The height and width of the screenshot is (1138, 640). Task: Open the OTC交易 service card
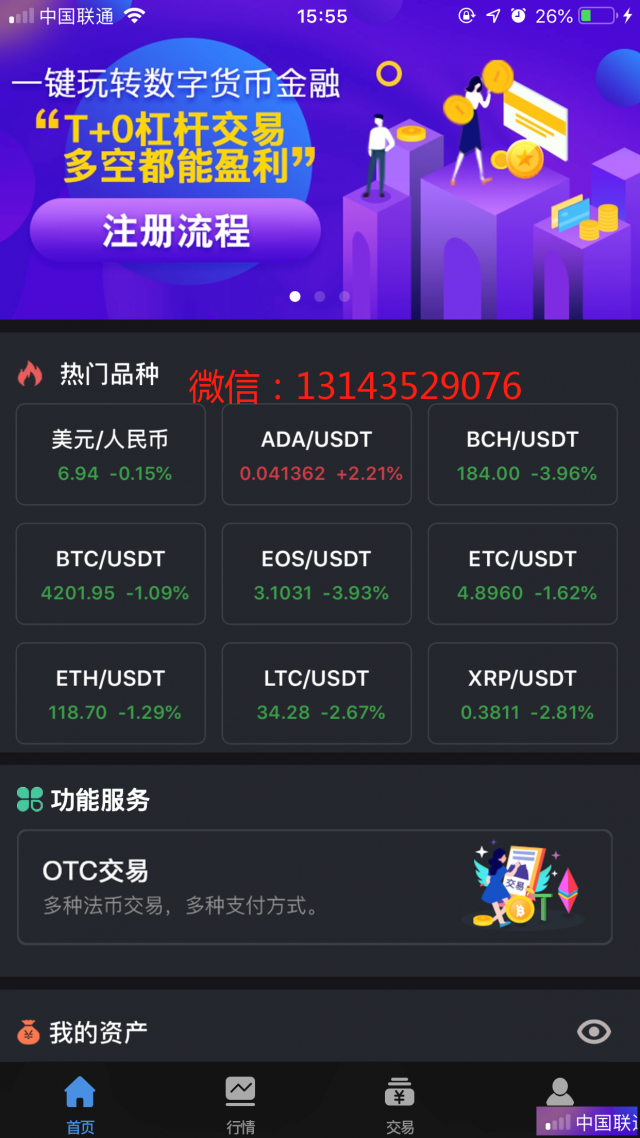(x=314, y=887)
